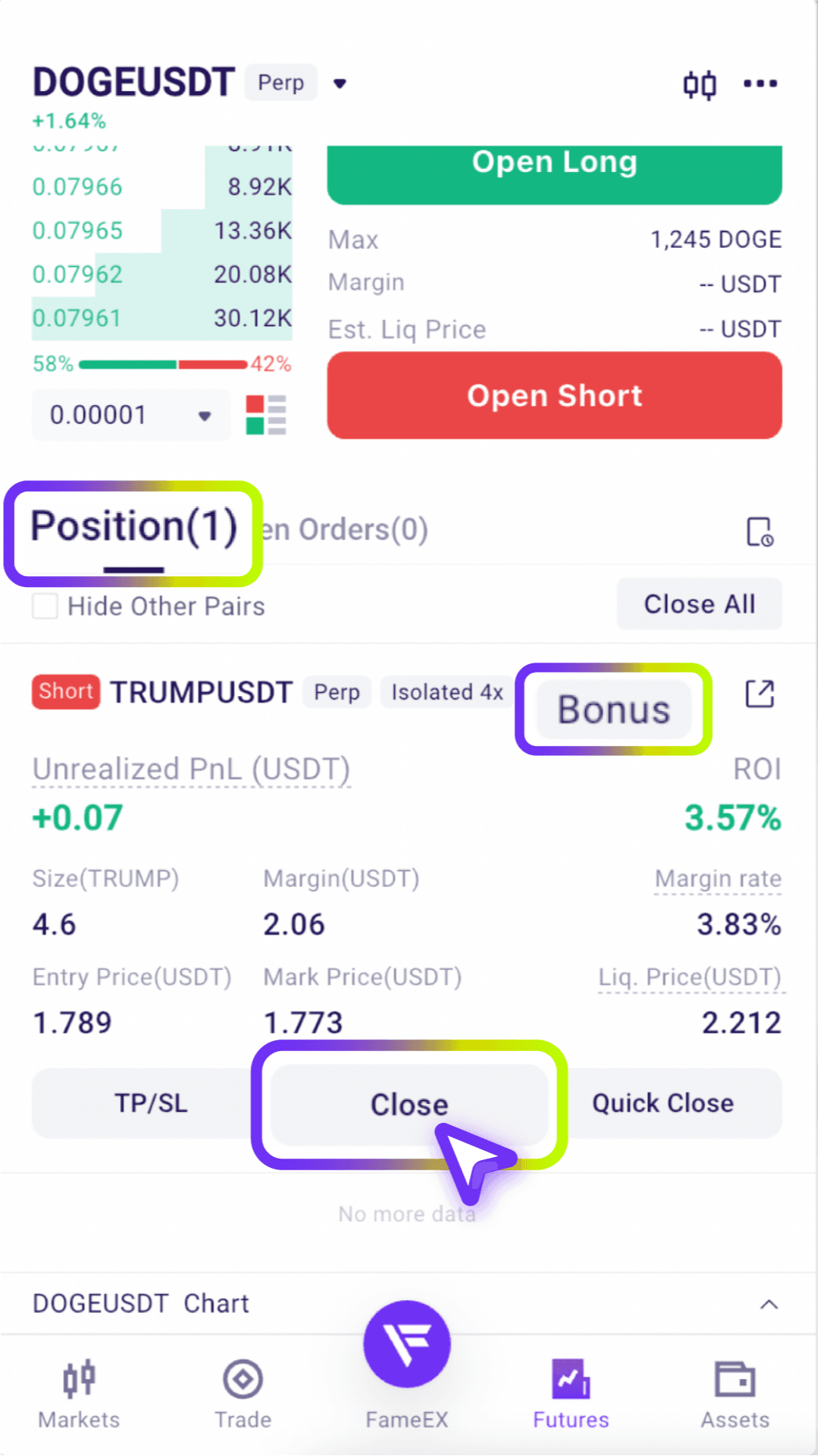Tap the Open Short button
818x1456 pixels.
554,396
